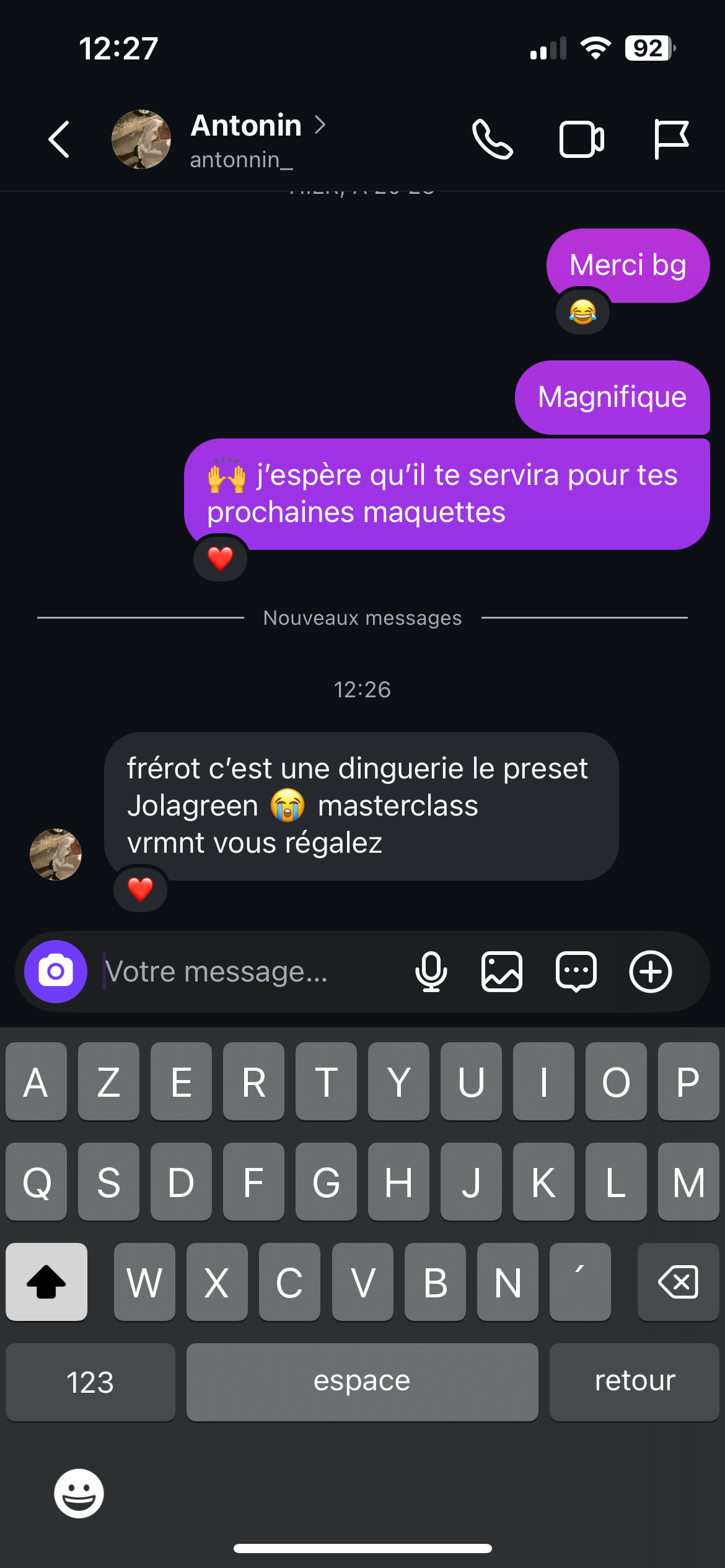Open the photo gallery picker

pyautogui.click(x=502, y=971)
